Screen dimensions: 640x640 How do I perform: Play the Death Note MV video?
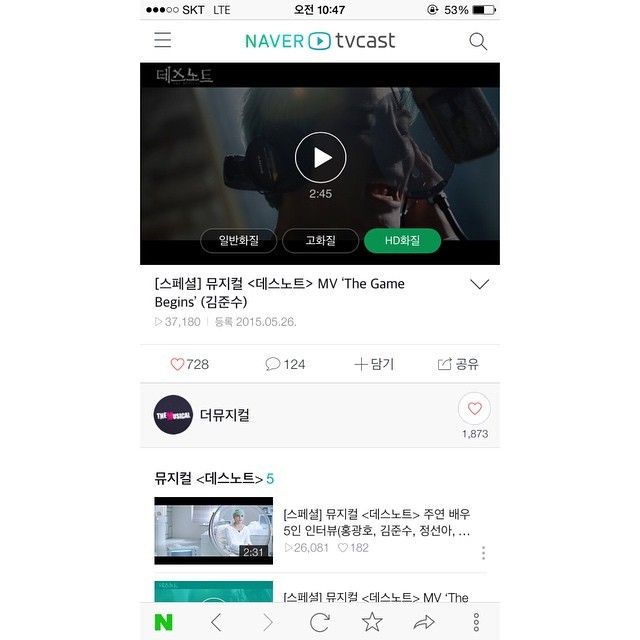pyautogui.click(x=320, y=157)
